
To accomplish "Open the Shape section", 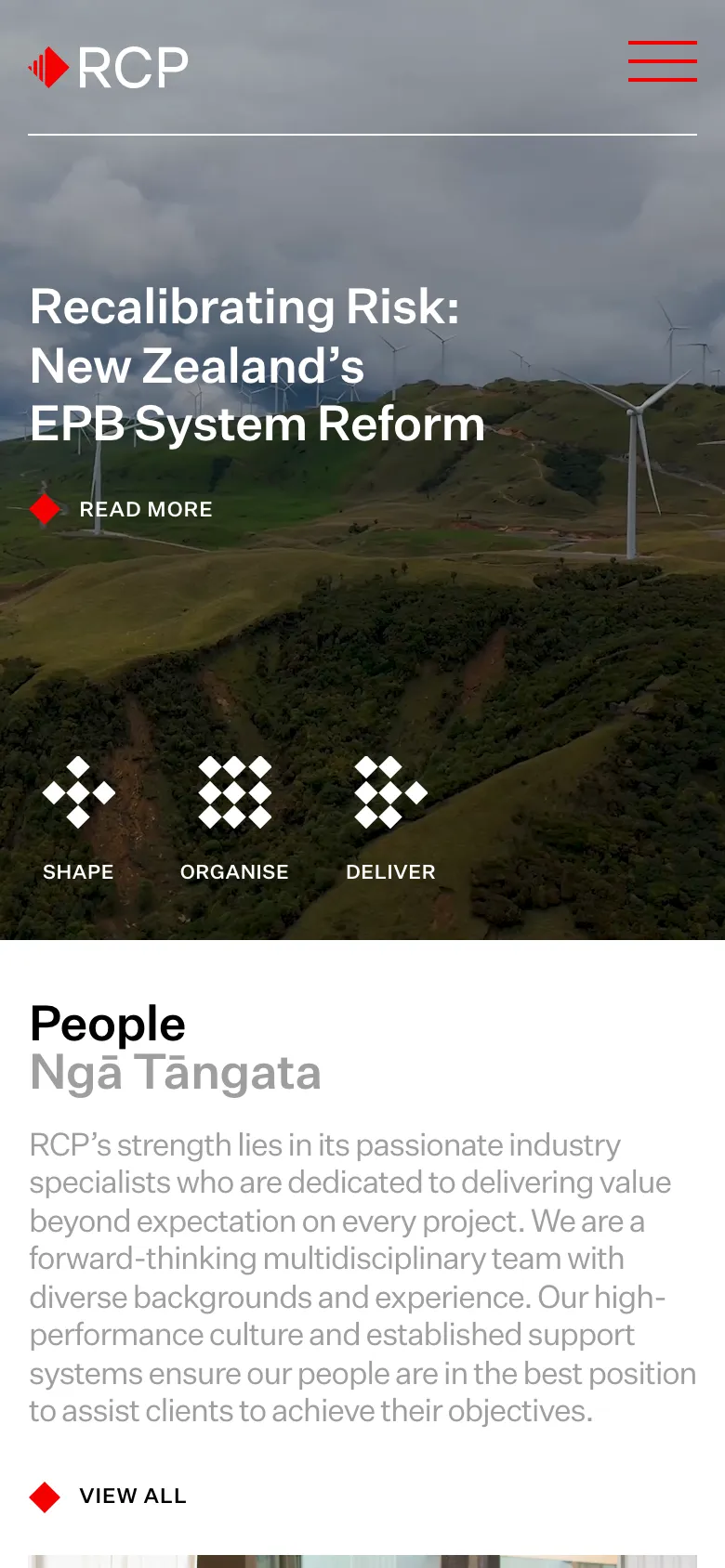I will pos(78,817).
